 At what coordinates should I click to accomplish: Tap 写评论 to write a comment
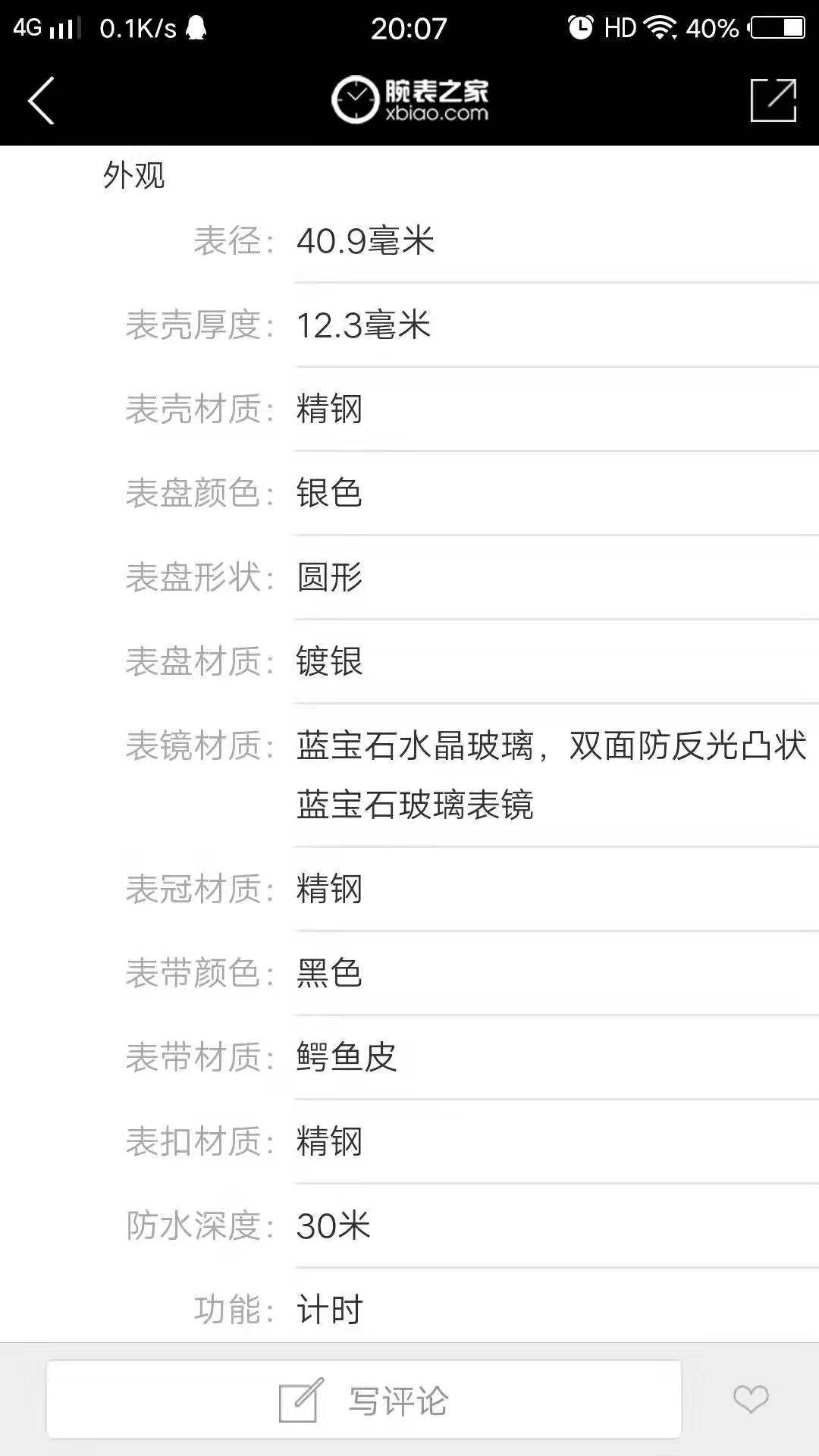(364, 1400)
